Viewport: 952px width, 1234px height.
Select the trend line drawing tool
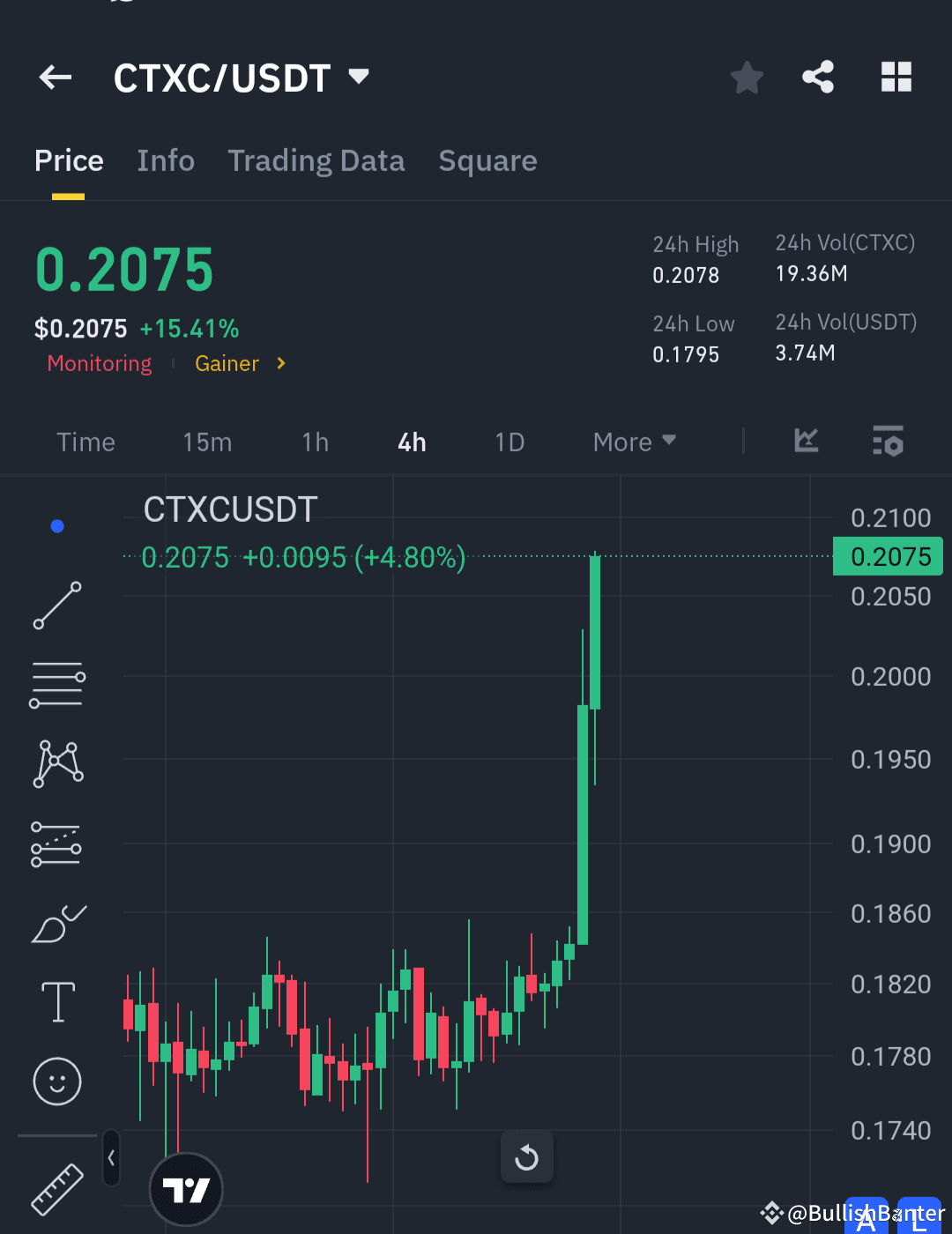pyautogui.click(x=57, y=606)
